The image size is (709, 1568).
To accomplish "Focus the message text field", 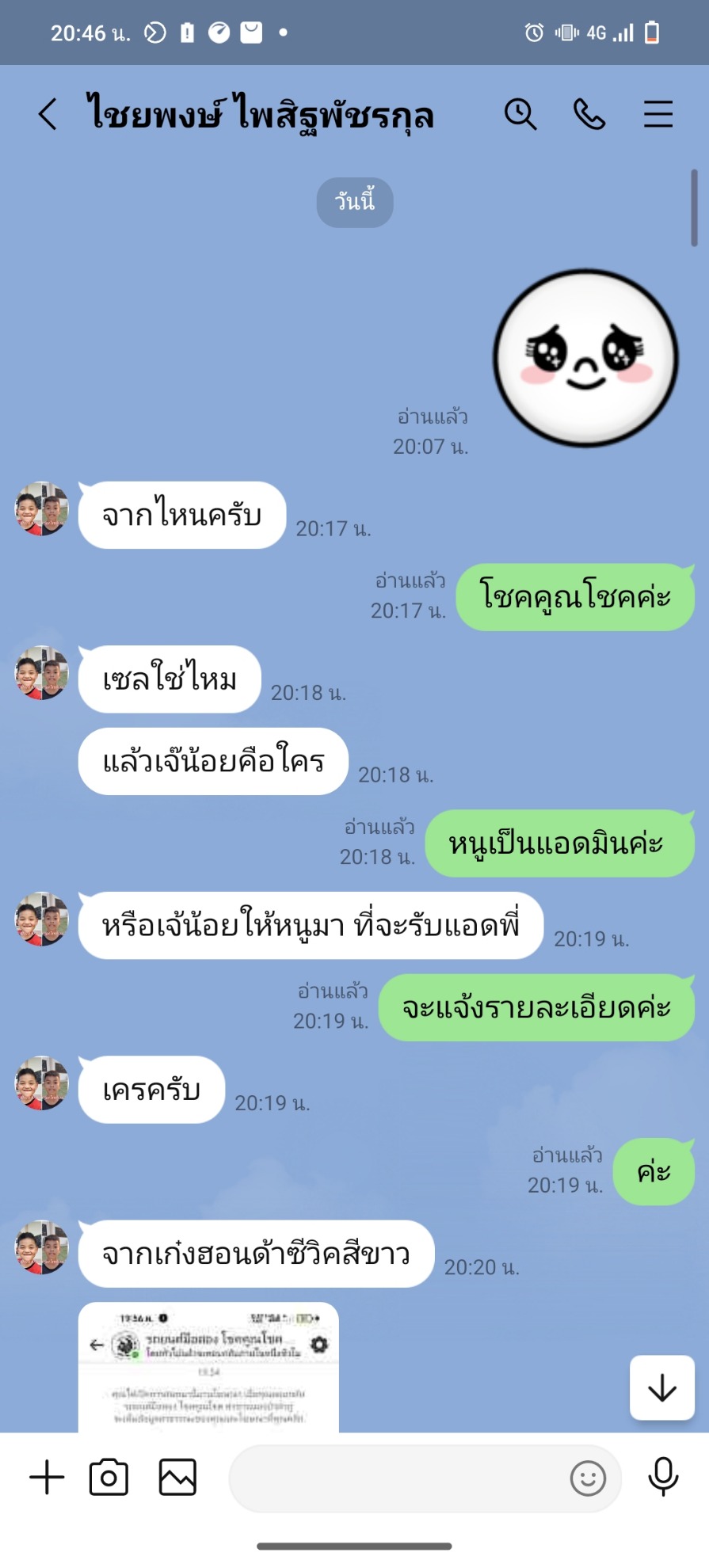I will pyautogui.click(x=396, y=1478).
